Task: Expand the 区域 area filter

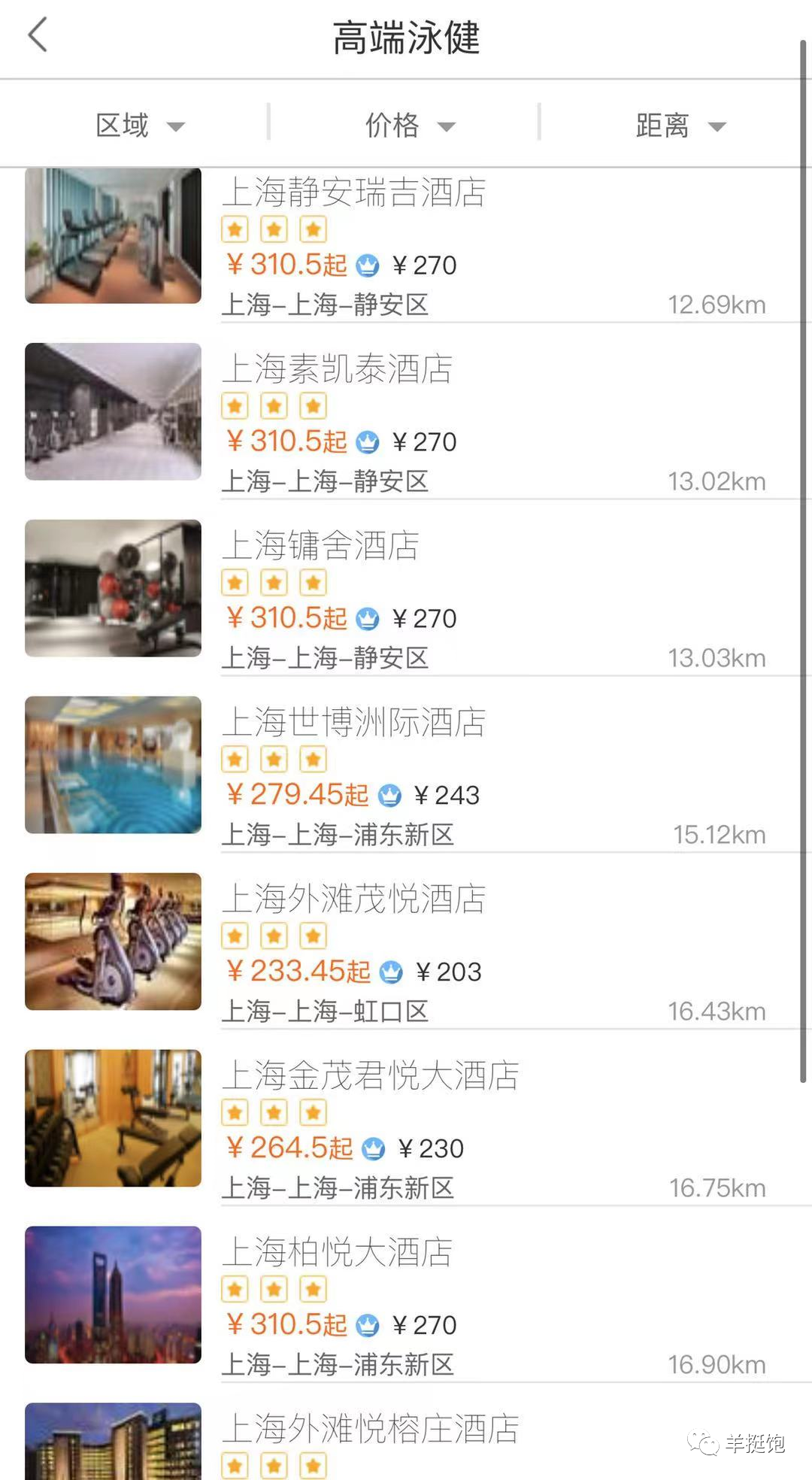Action: (139, 125)
